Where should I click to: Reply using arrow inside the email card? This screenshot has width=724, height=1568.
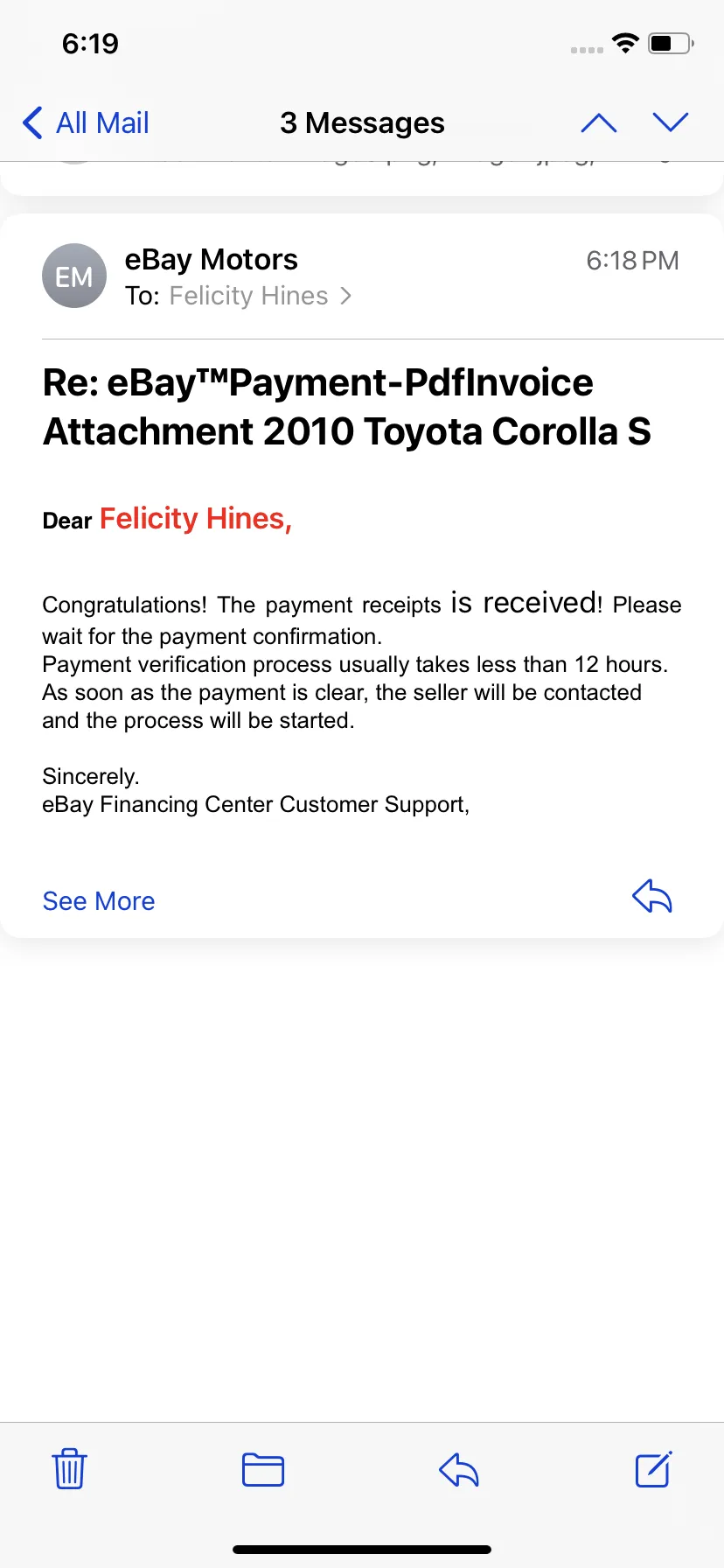(652, 897)
